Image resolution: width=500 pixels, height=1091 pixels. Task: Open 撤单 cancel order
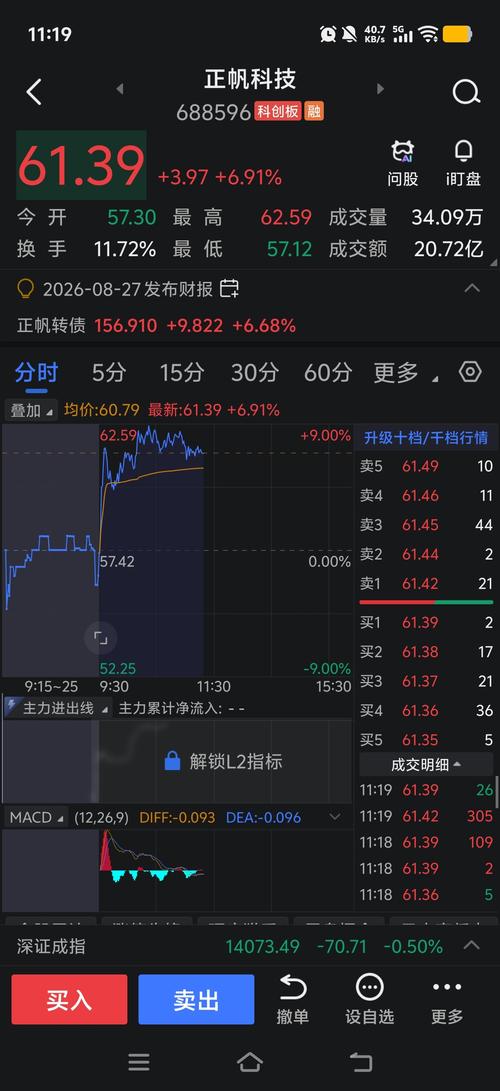[x=293, y=999]
